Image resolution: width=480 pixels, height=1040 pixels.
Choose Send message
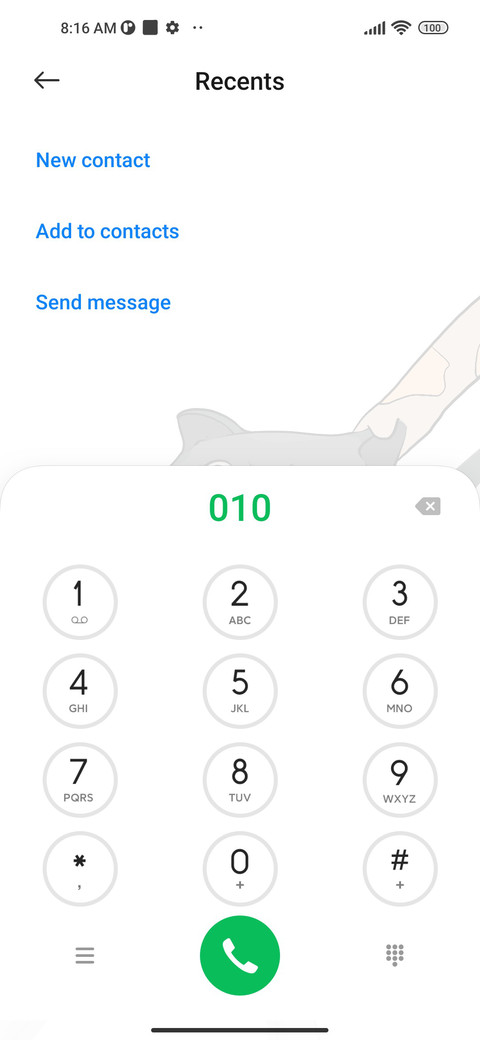pos(103,302)
